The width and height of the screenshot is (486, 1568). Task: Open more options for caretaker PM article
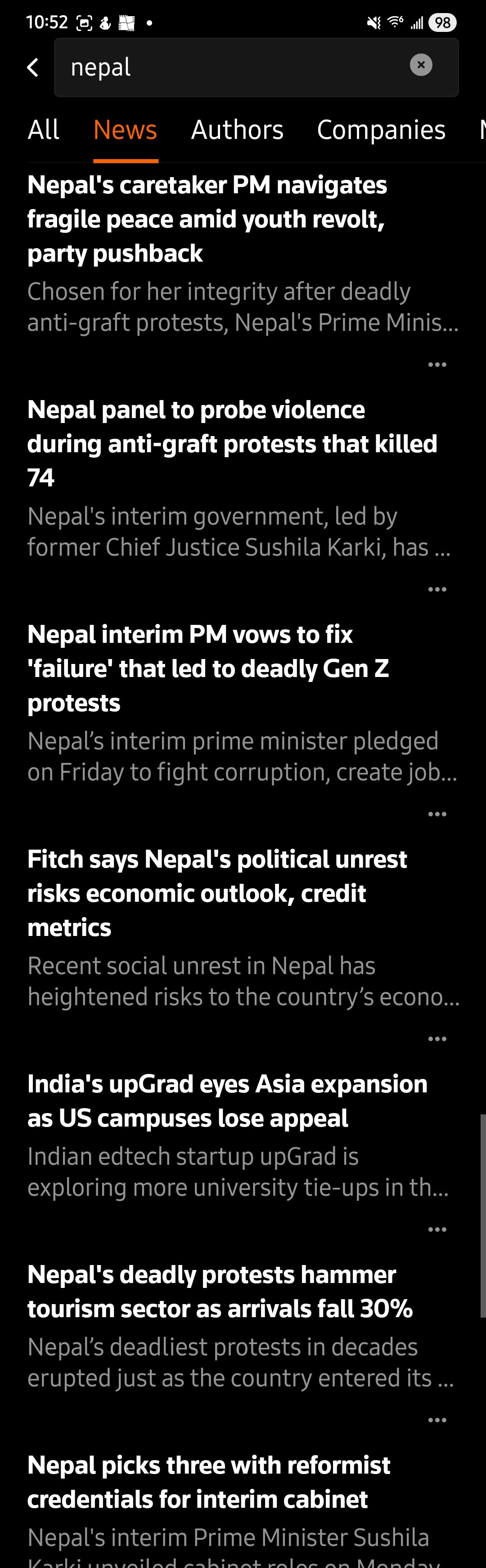tap(436, 365)
